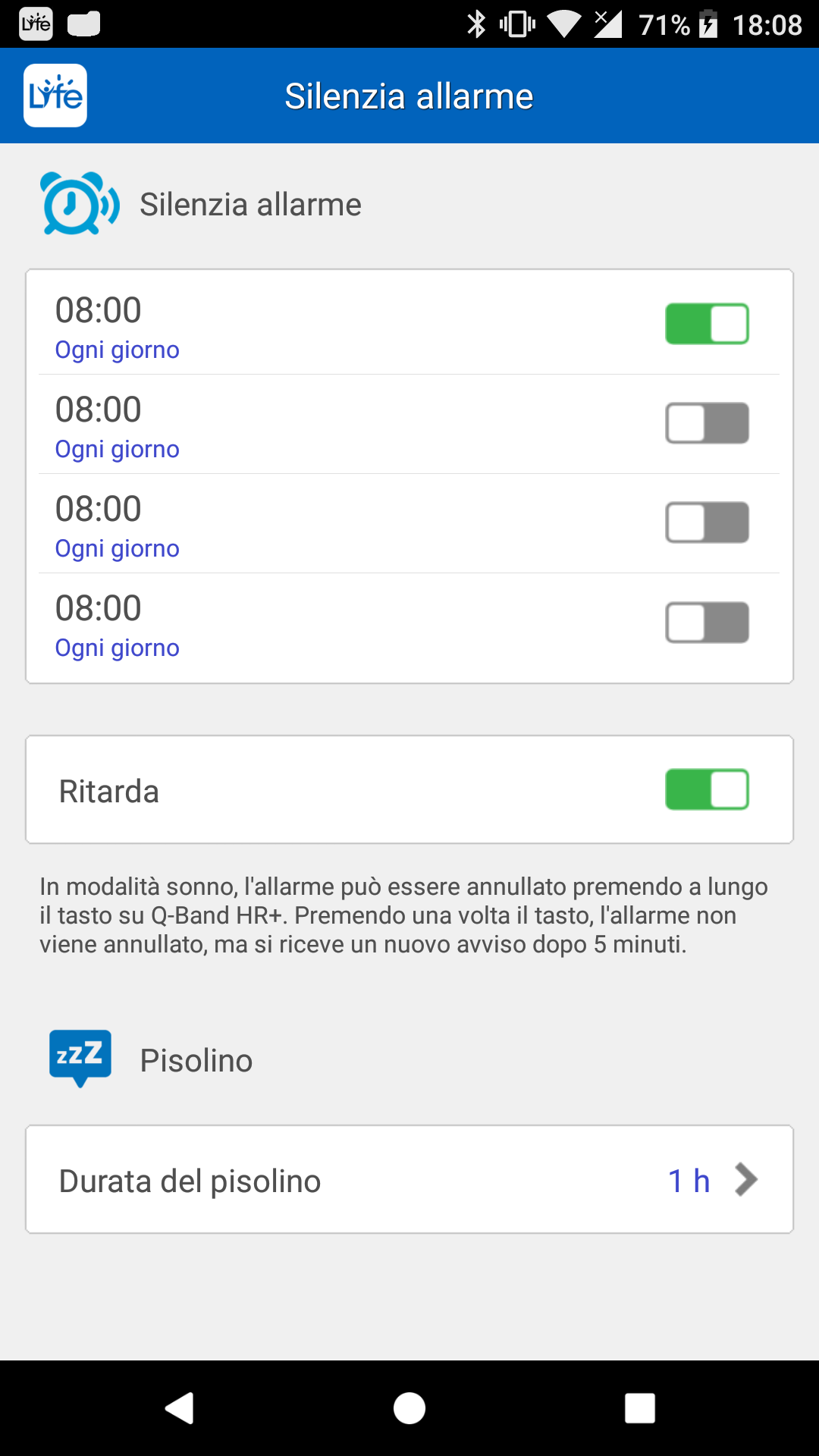
Task: Go to the home screen
Action: pyautogui.click(x=409, y=1408)
